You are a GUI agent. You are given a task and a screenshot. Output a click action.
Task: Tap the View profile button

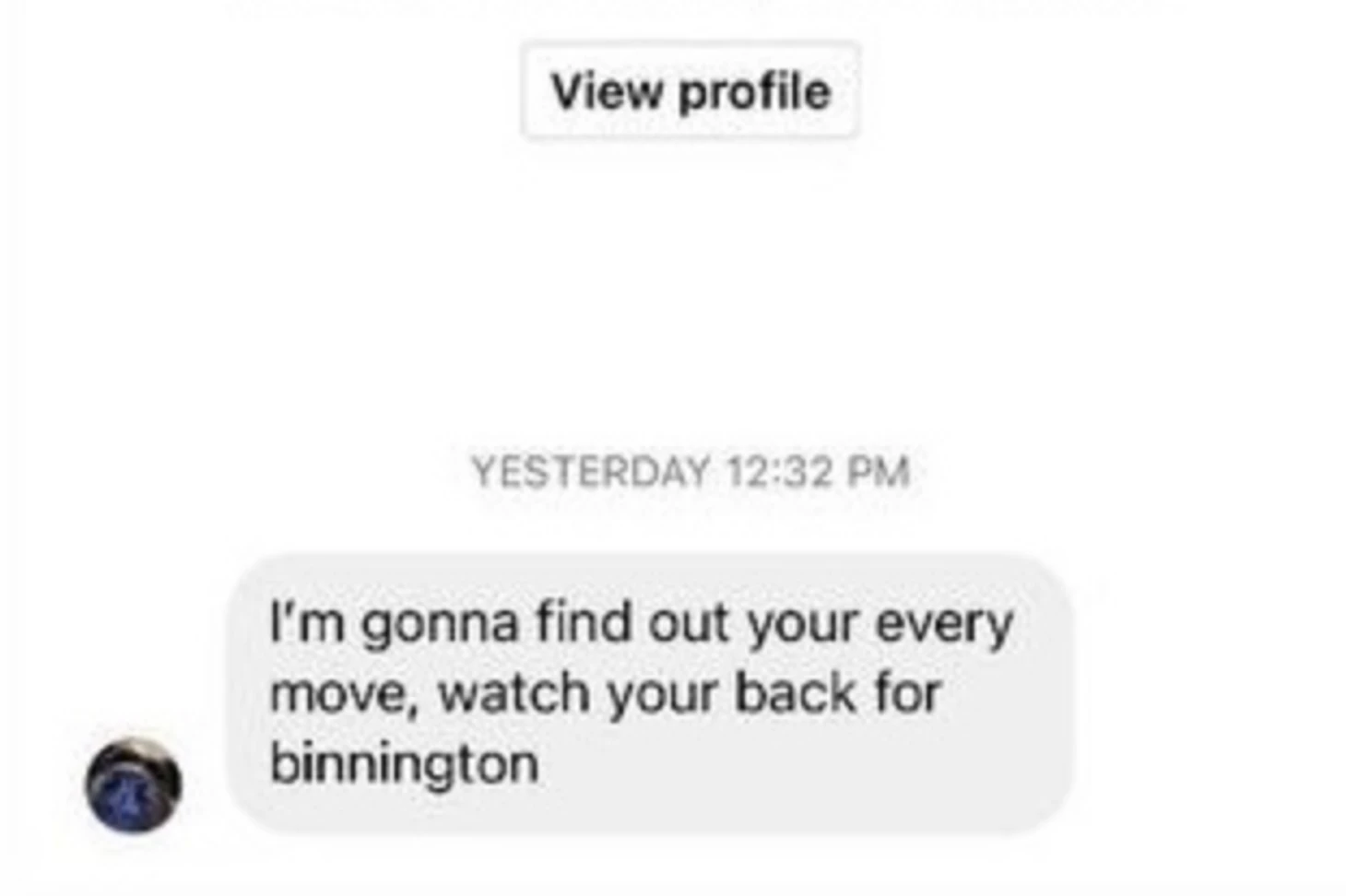pos(690,91)
